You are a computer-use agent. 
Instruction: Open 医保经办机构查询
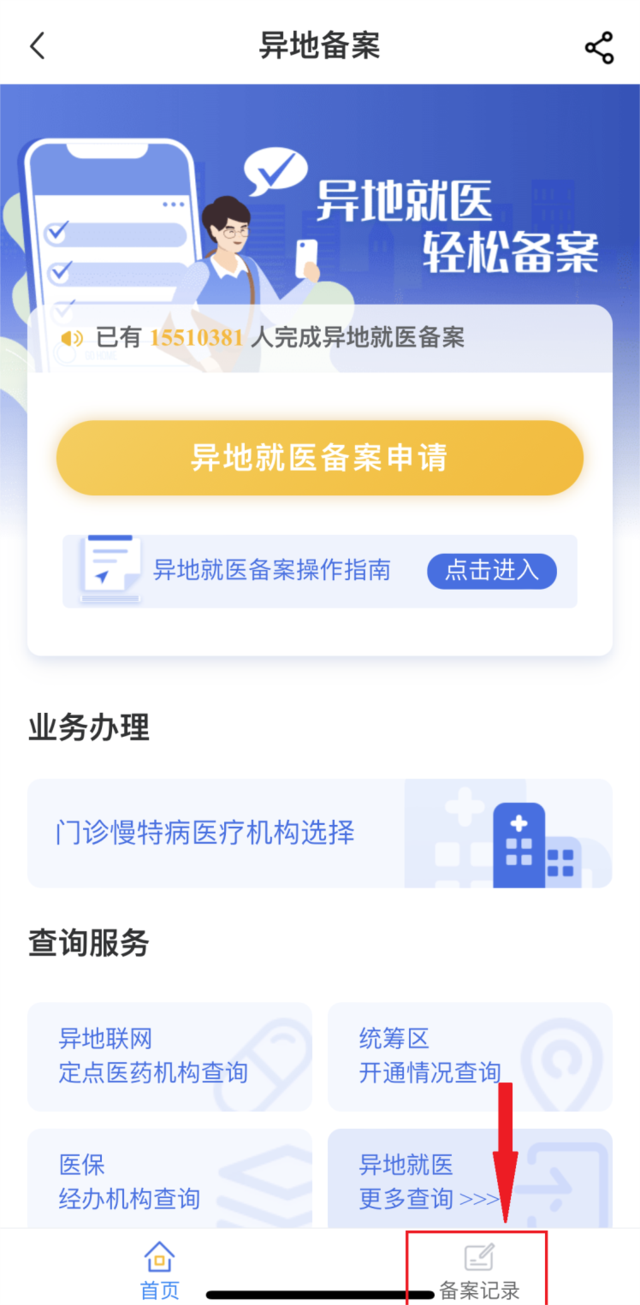(169, 1180)
